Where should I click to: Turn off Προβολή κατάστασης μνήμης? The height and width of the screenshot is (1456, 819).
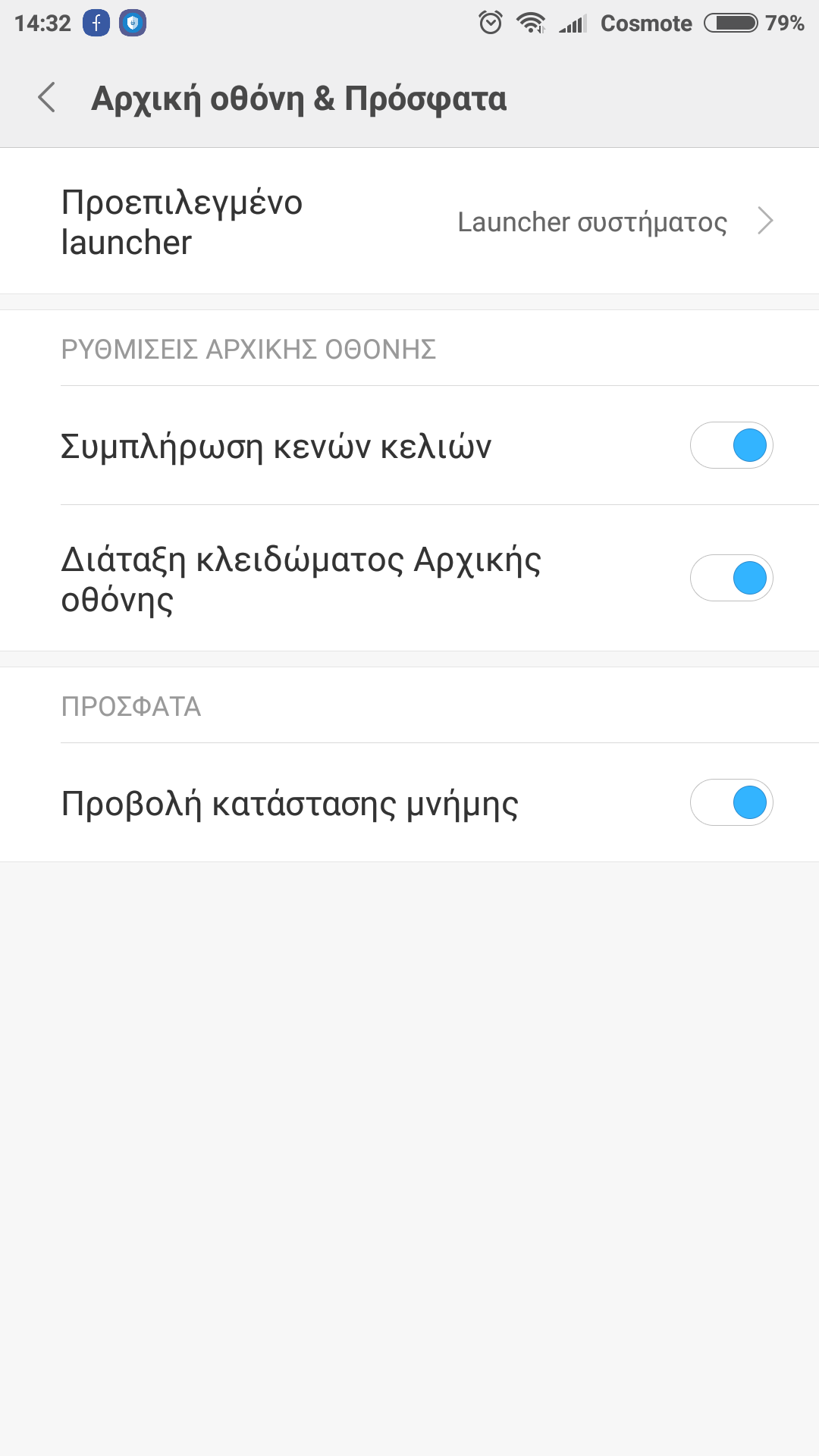[x=731, y=802]
